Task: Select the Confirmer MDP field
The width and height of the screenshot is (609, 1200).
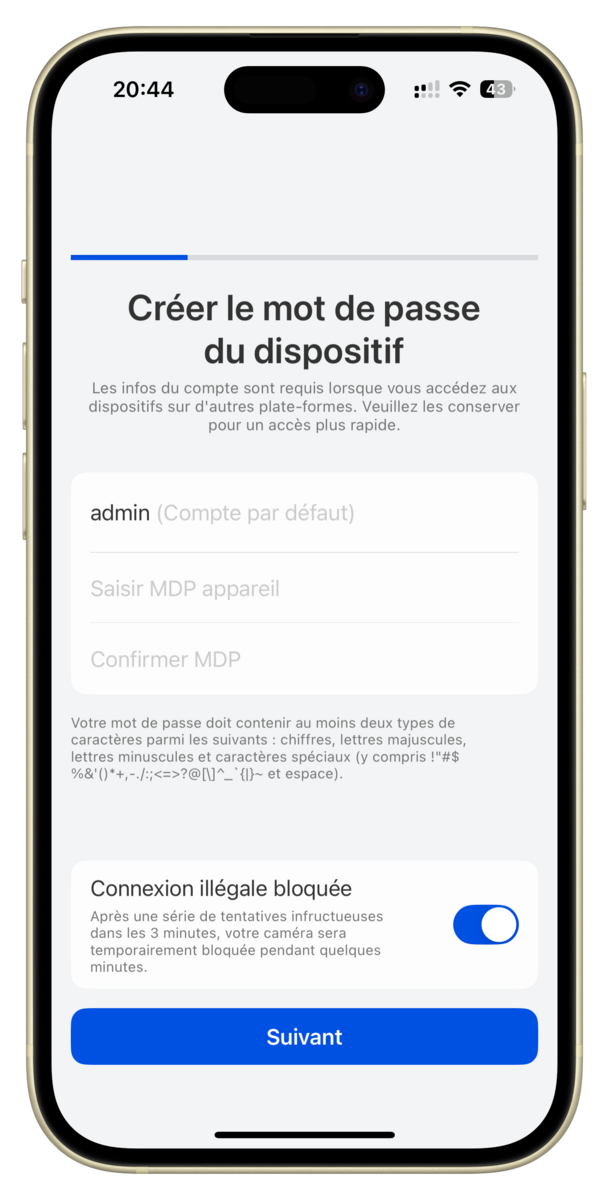Action: click(x=304, y=659)
